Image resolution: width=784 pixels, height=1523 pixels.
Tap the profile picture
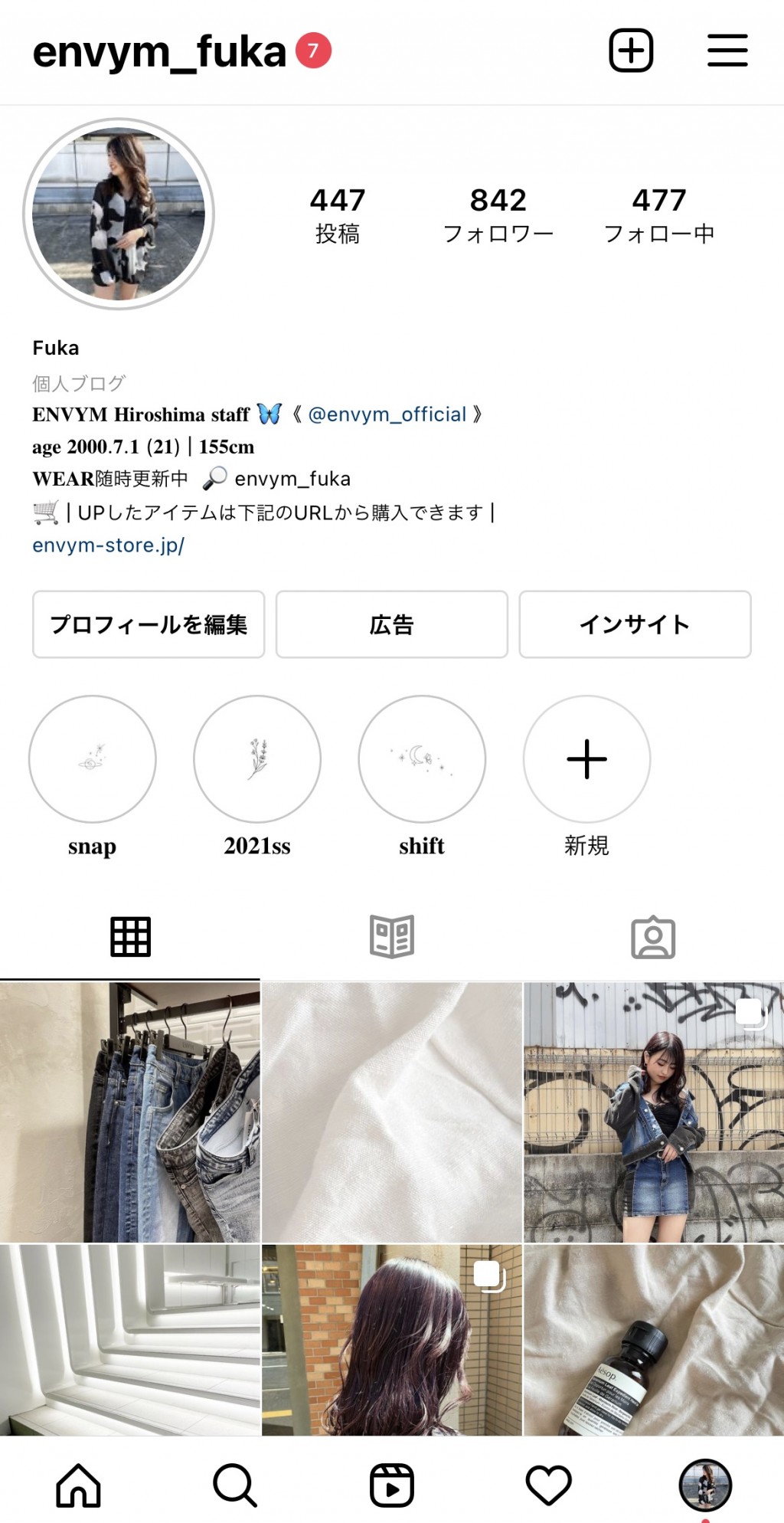[x=119, y=214]
